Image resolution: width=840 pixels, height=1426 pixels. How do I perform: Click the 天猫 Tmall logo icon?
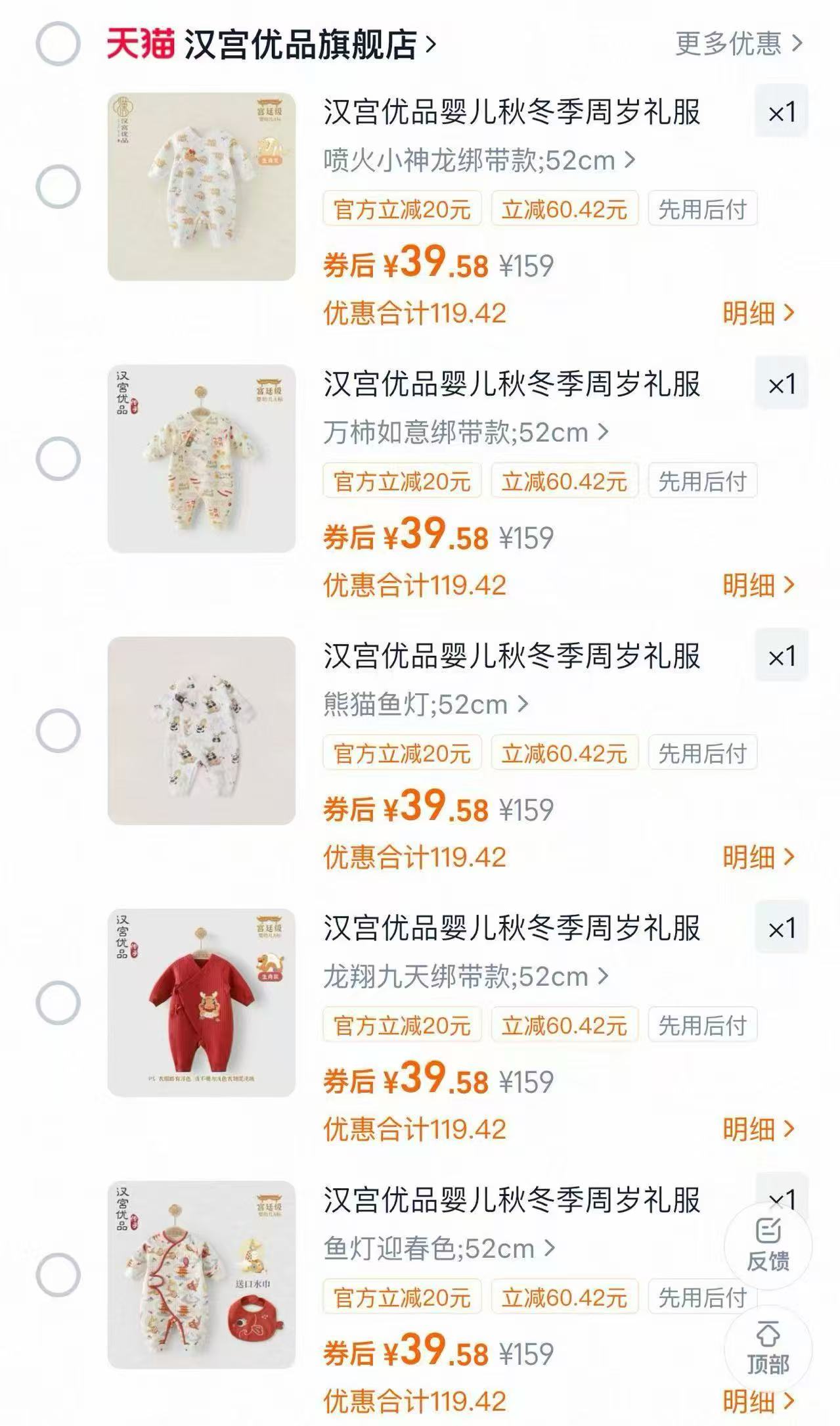click(x=141, y=43)
